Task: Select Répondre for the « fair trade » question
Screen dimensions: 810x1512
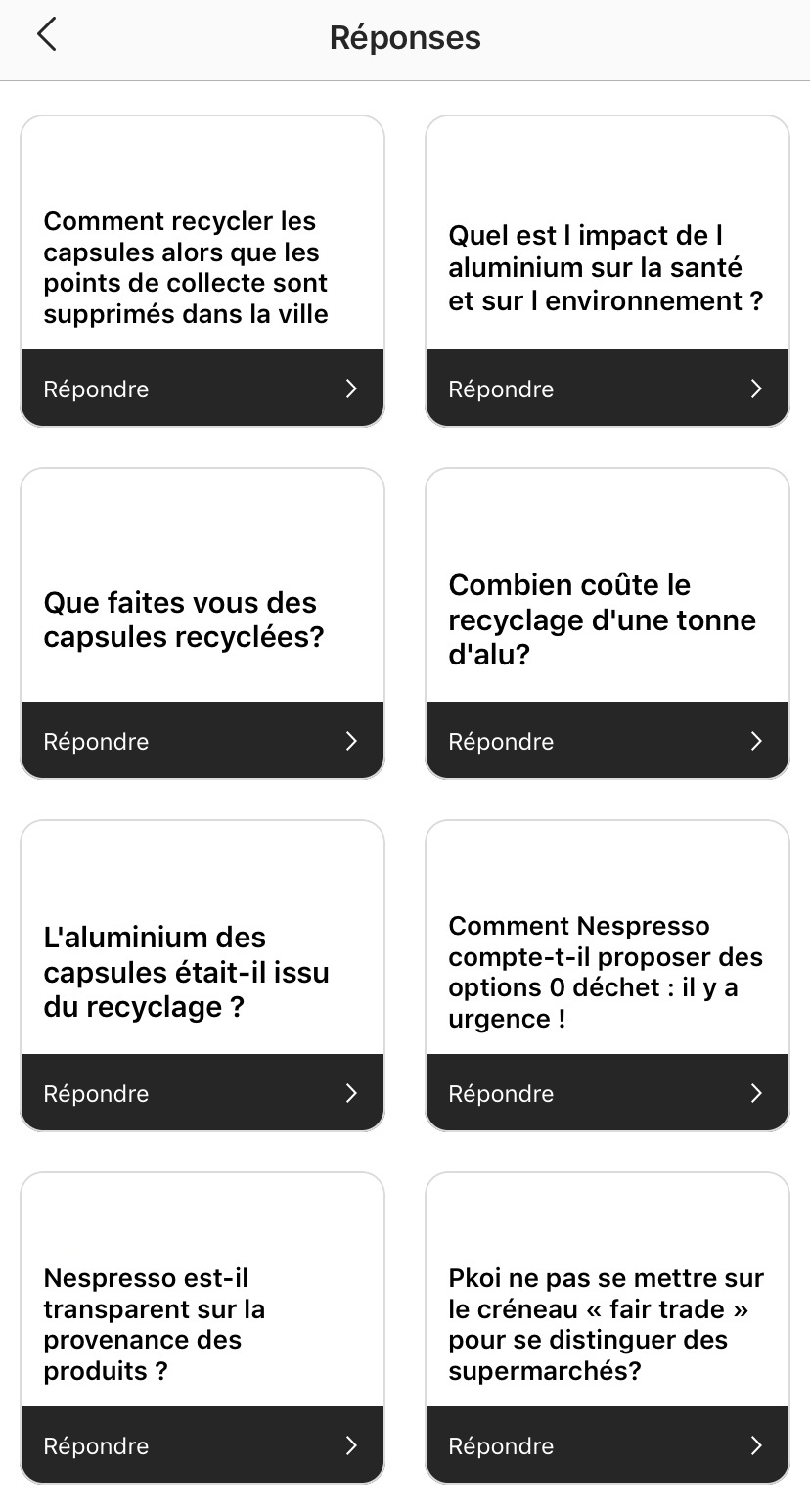Action: click(607, 1445)
